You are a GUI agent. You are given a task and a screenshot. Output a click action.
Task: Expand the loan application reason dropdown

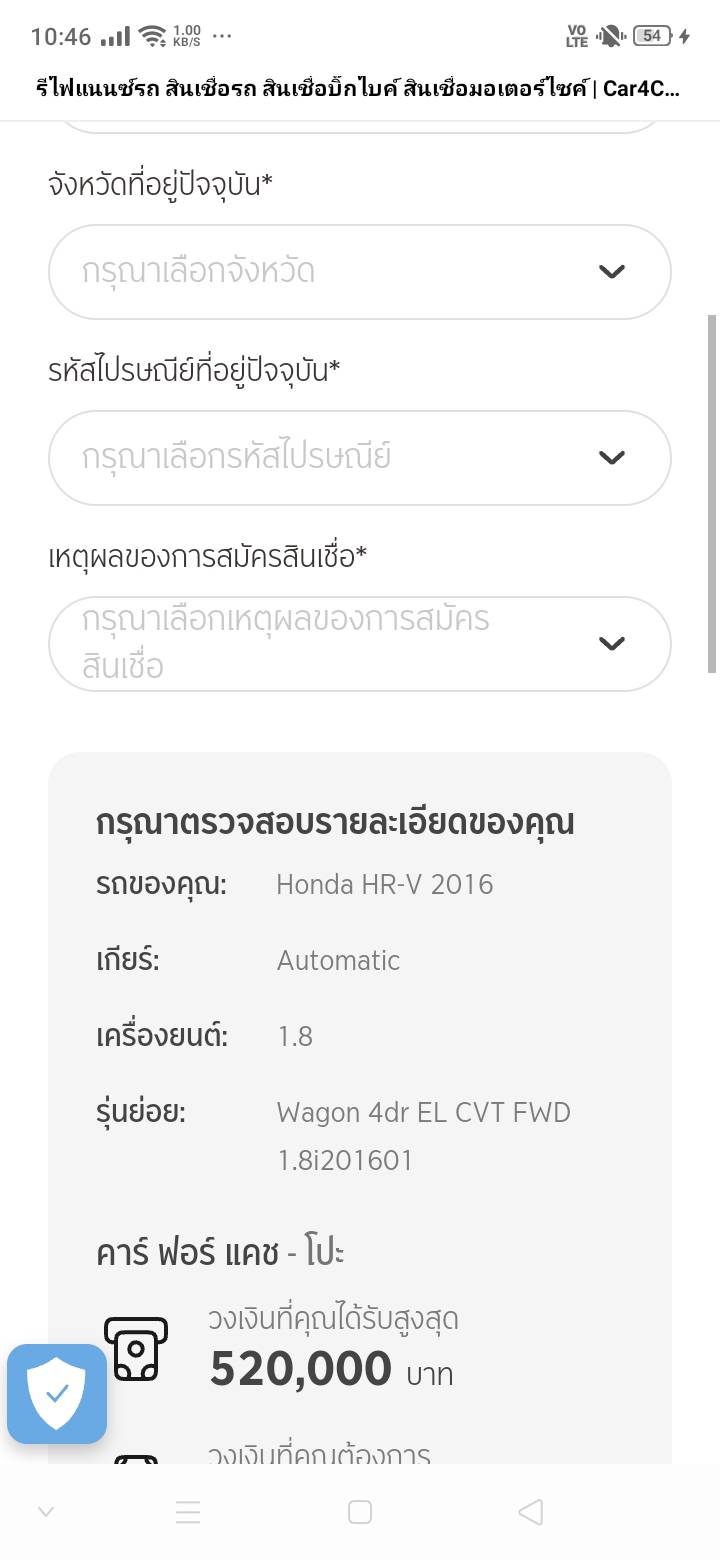pyautogui.click(x=359, y=644)
